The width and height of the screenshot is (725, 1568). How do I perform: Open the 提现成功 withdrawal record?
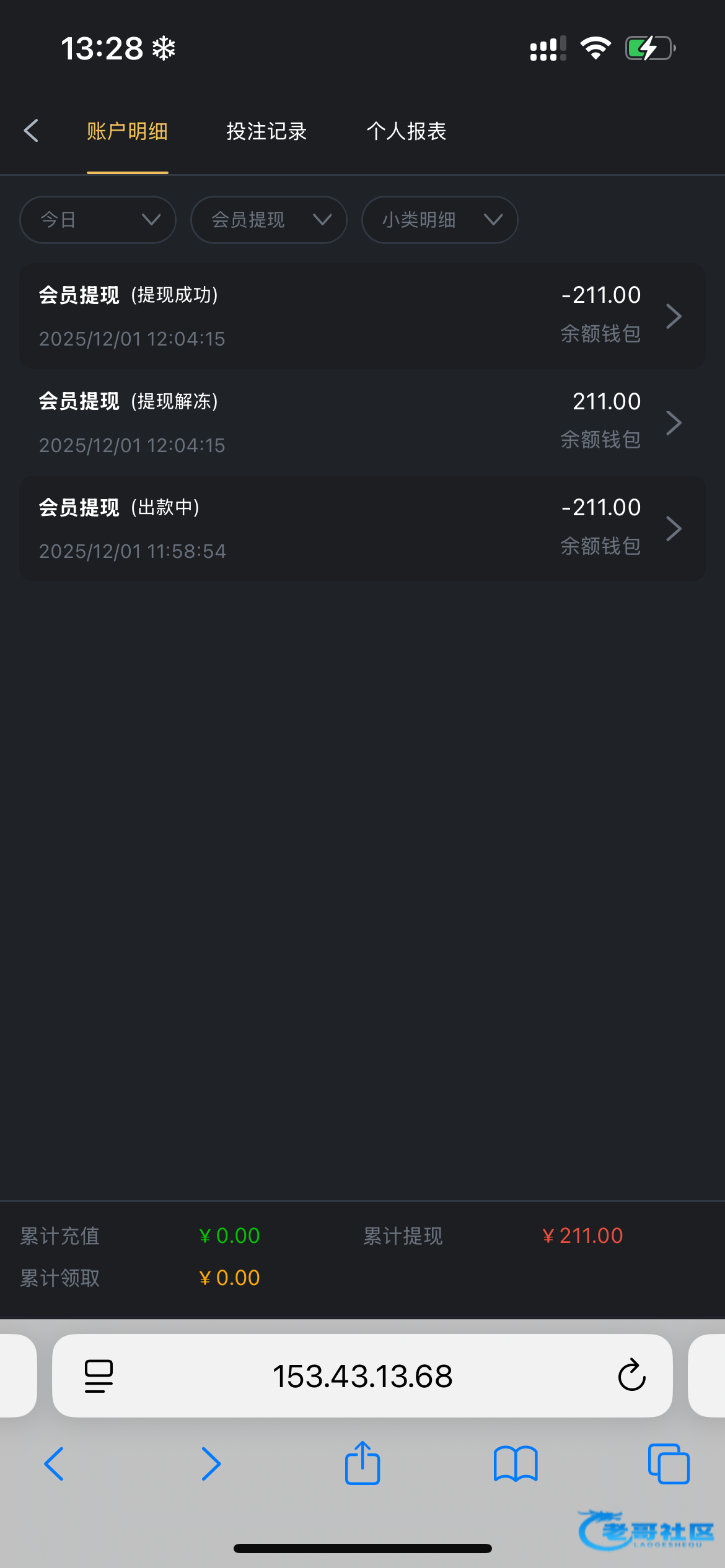coord(362,316)
